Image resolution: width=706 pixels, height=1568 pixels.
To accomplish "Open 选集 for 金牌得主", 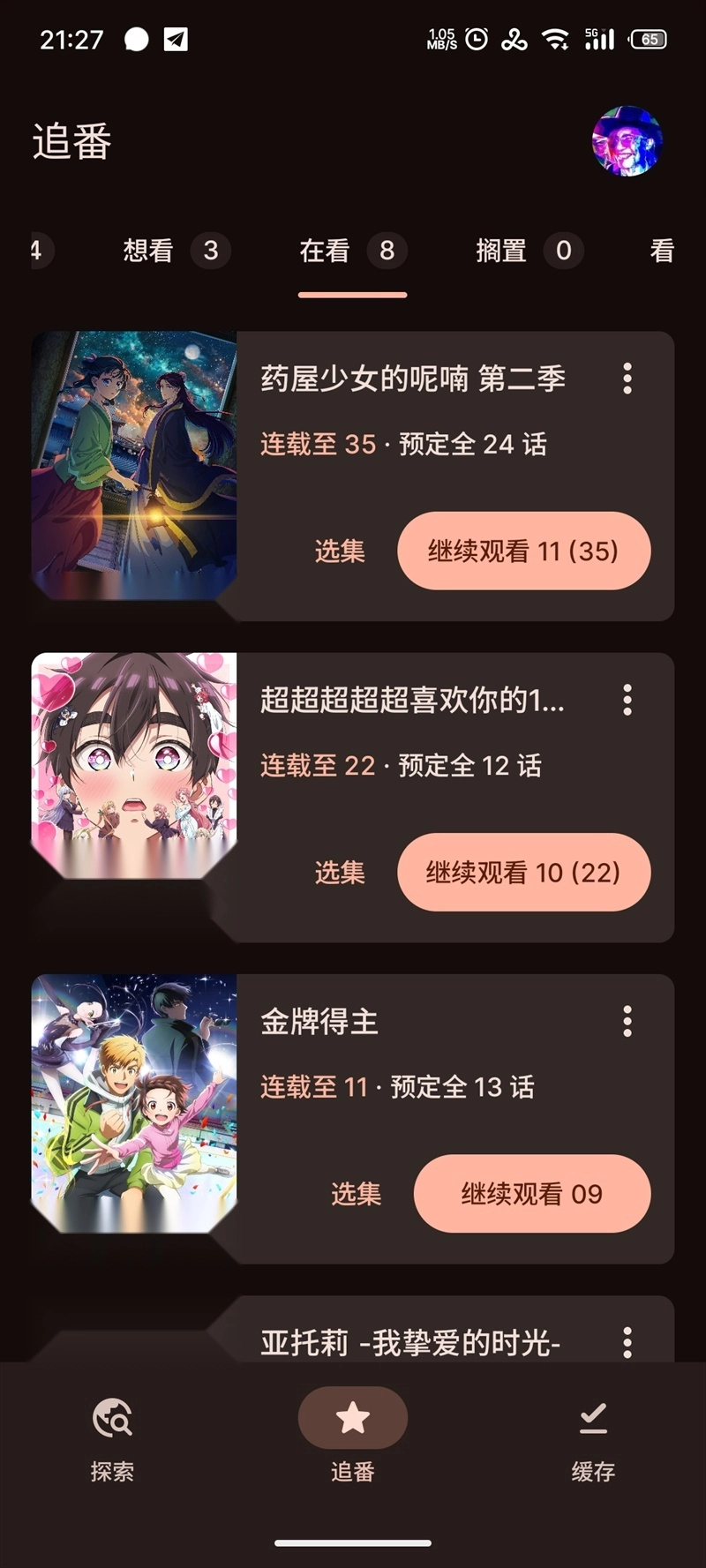I will [x=357, y=1194].
